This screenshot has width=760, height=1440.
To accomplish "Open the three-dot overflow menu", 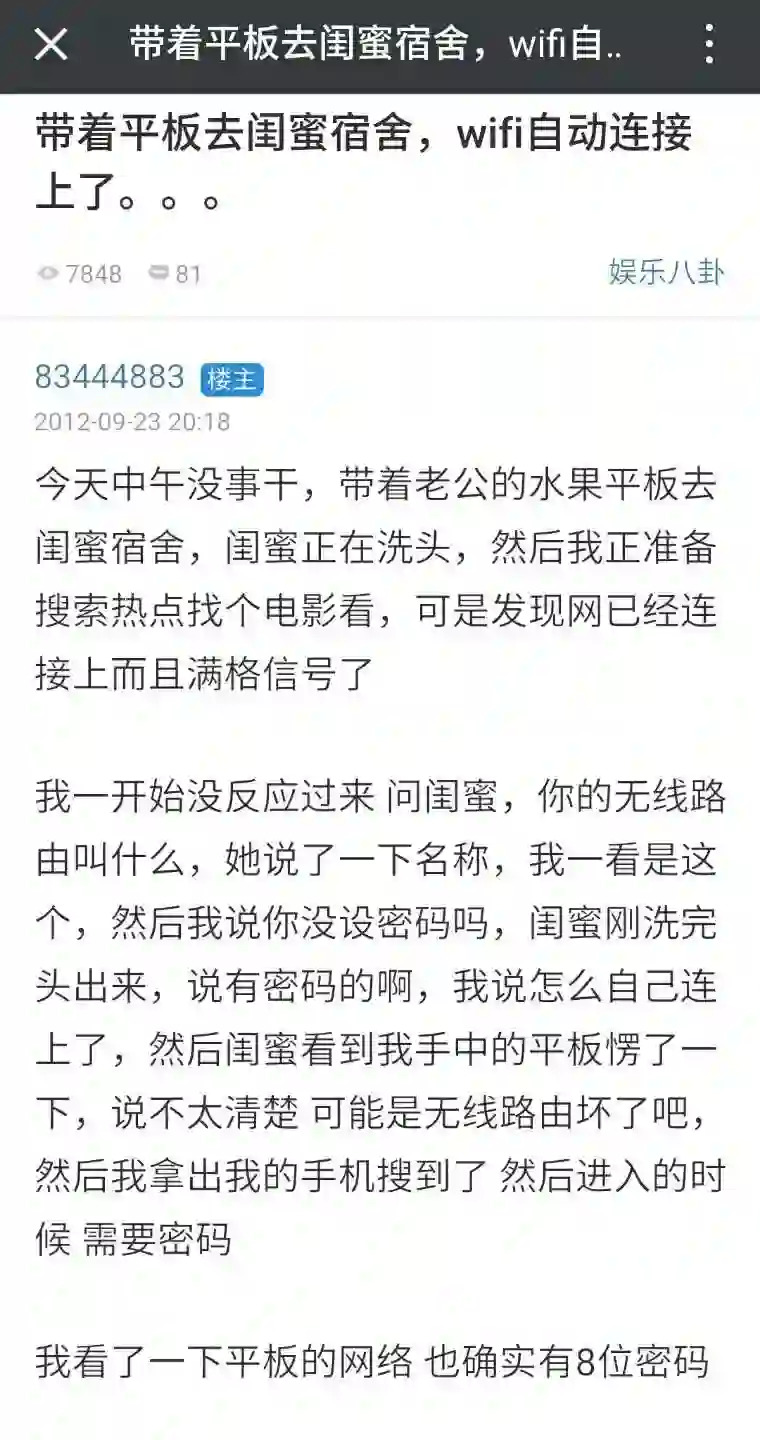I will (x=709, y=45).
